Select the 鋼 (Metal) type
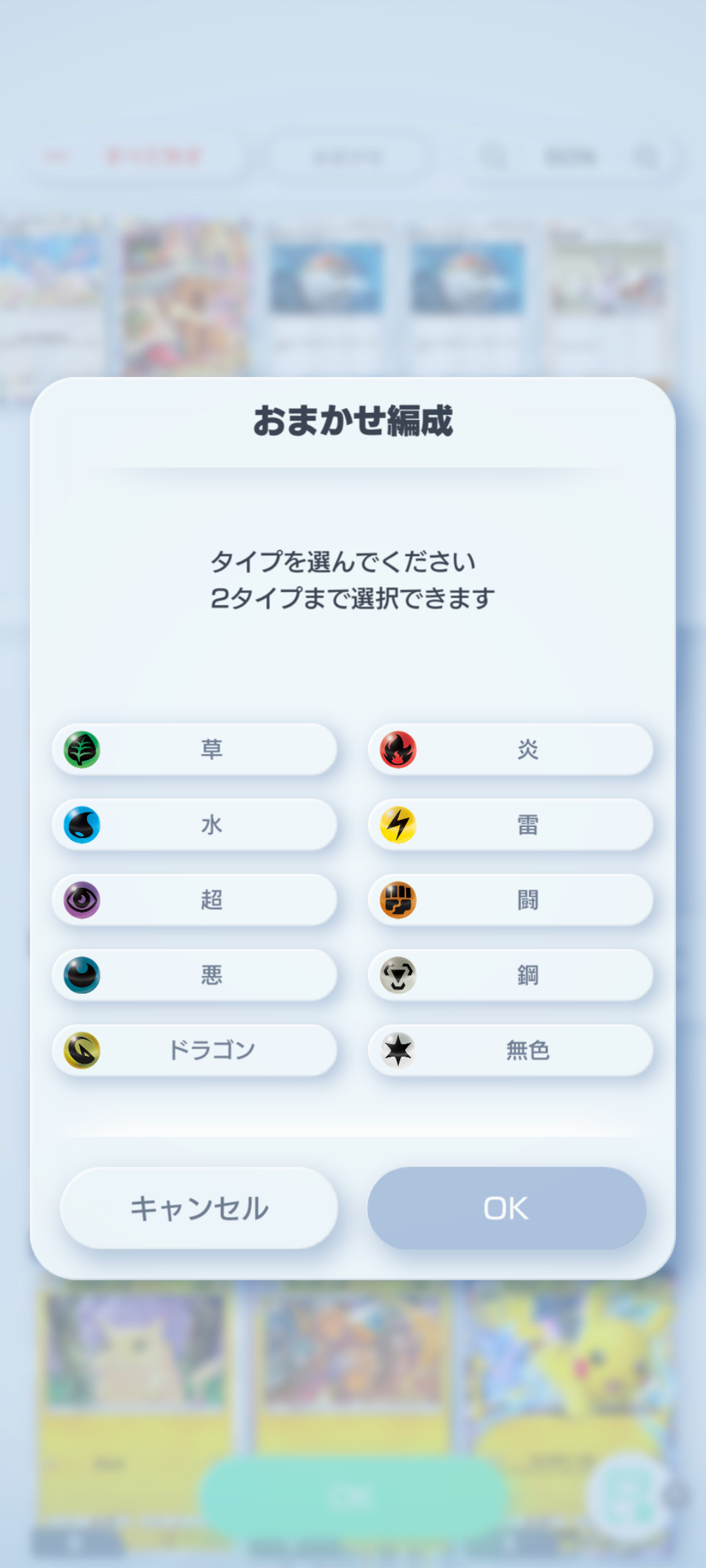Image resolution: width=706 pixels, height=1568 pixels. 511,975
